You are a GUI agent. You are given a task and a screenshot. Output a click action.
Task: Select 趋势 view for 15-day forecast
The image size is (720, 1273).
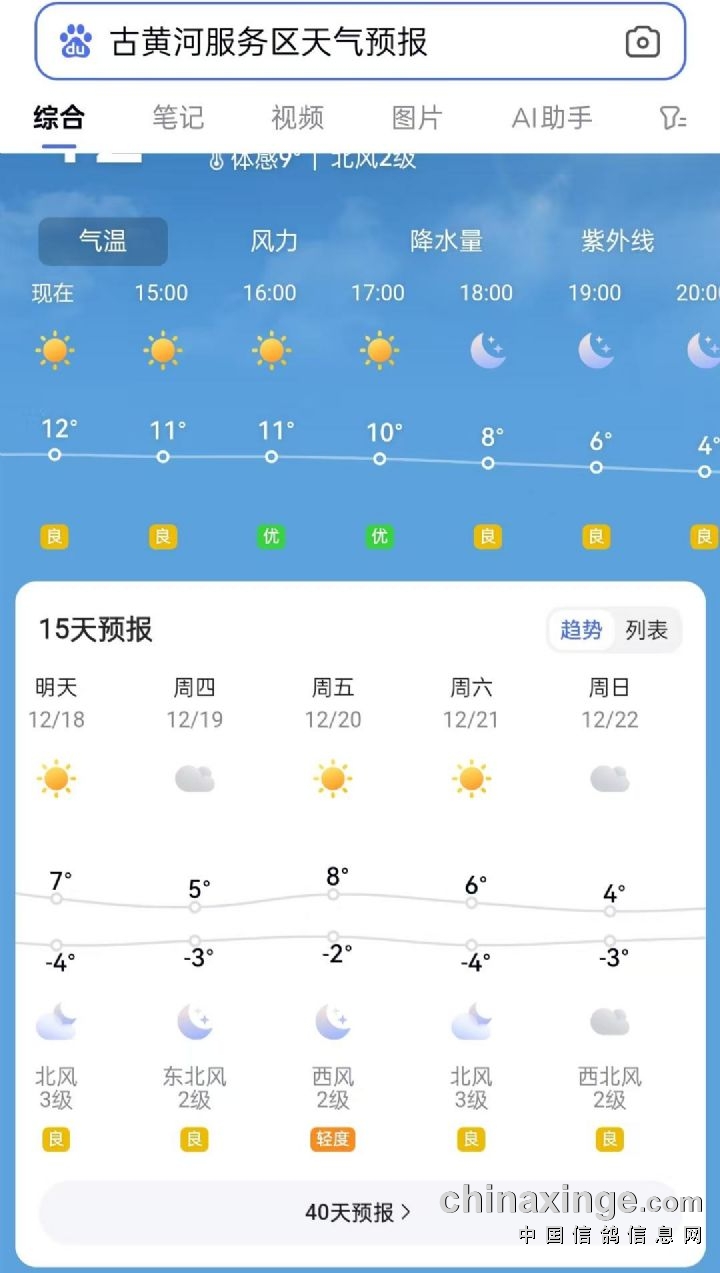pos(581,630)
